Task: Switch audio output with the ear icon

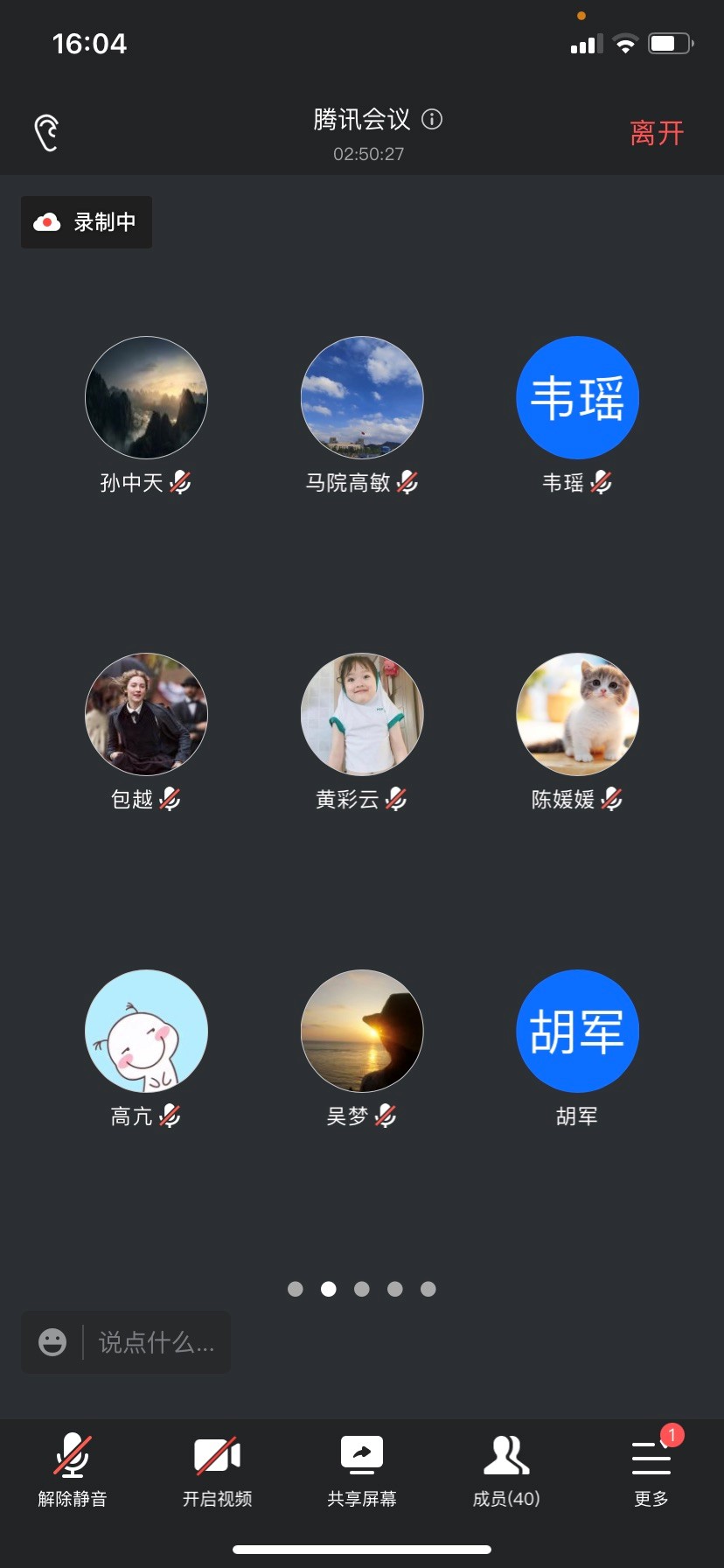Action: 46,133
